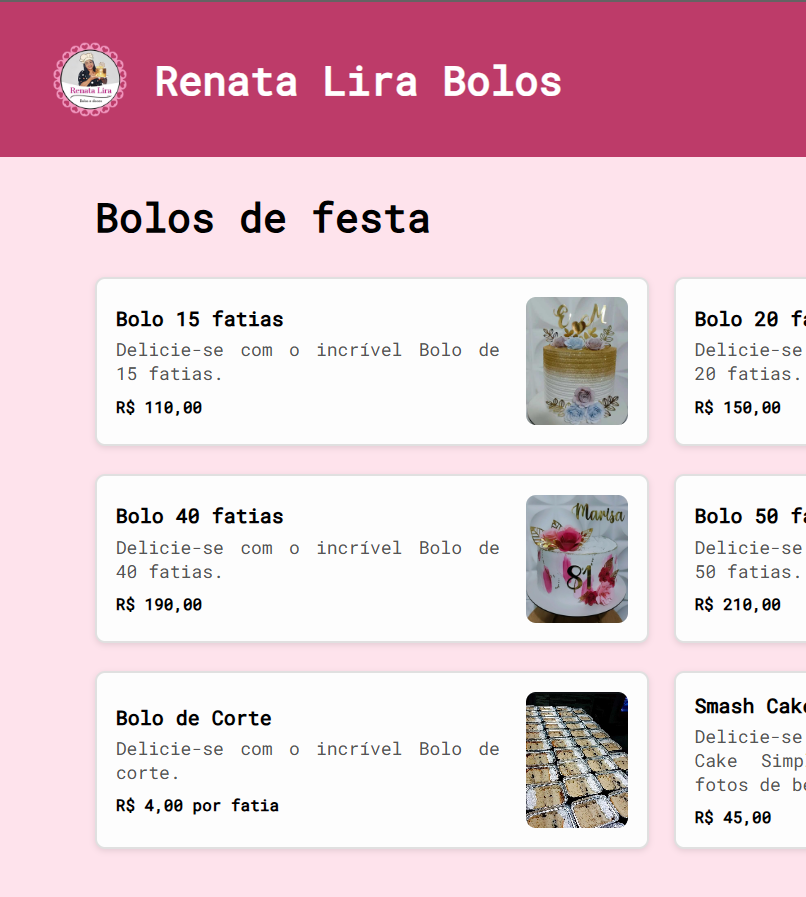This screenshot has width=806, height=897.
Task: Click the Bolo de Corte title
Action: click(193, 718)
